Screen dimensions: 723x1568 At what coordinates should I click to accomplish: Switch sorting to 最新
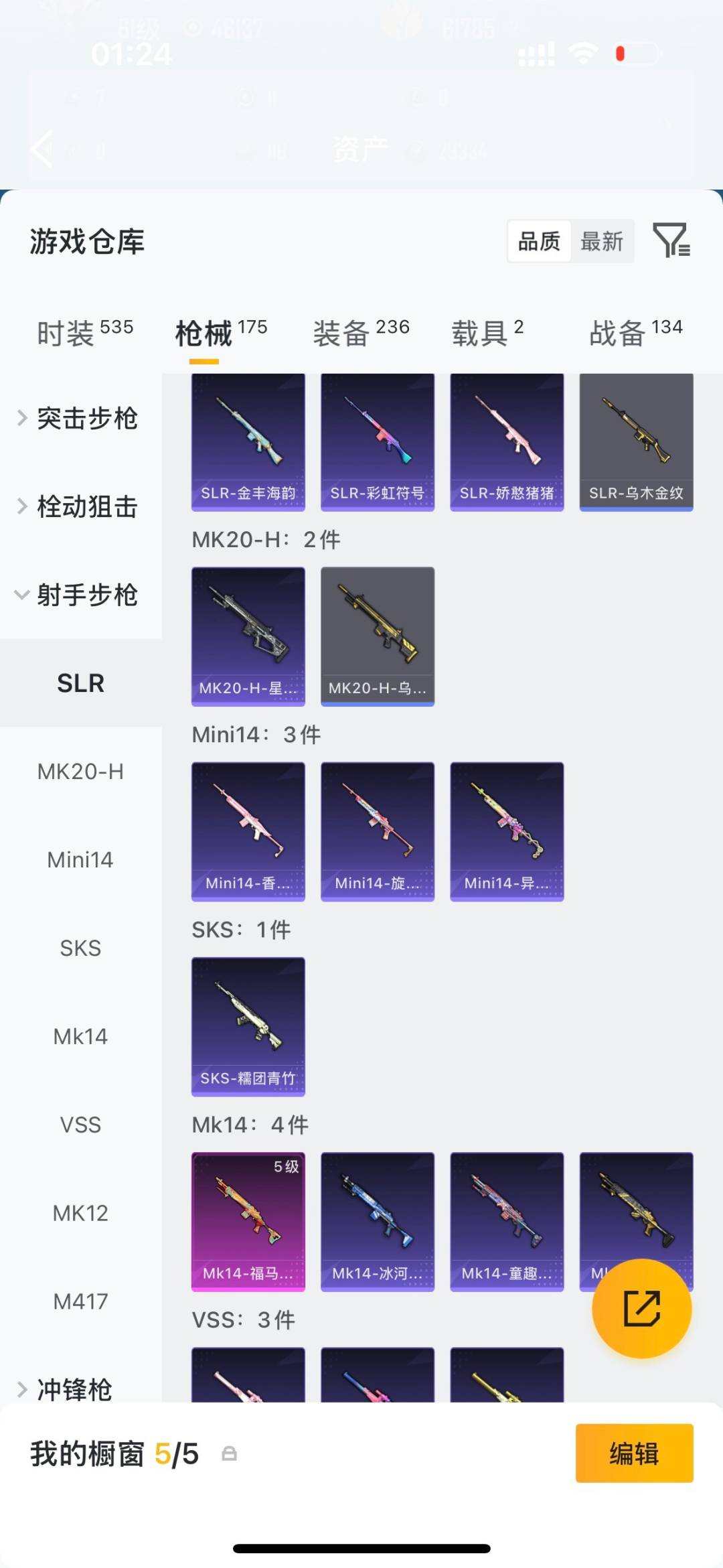[601, 242]
